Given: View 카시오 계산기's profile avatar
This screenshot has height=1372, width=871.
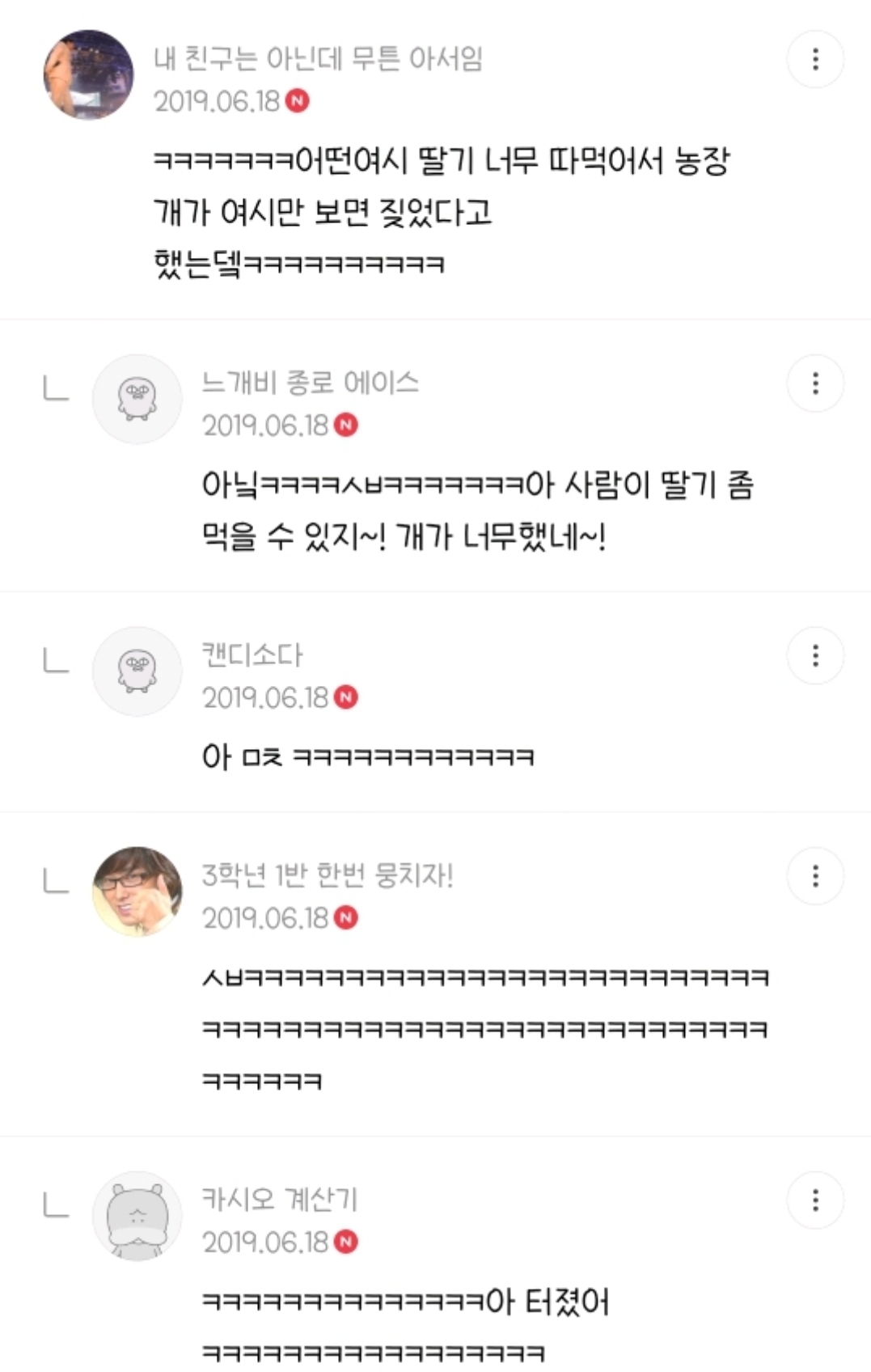Looking at the screenshot, I should 137,1215.
